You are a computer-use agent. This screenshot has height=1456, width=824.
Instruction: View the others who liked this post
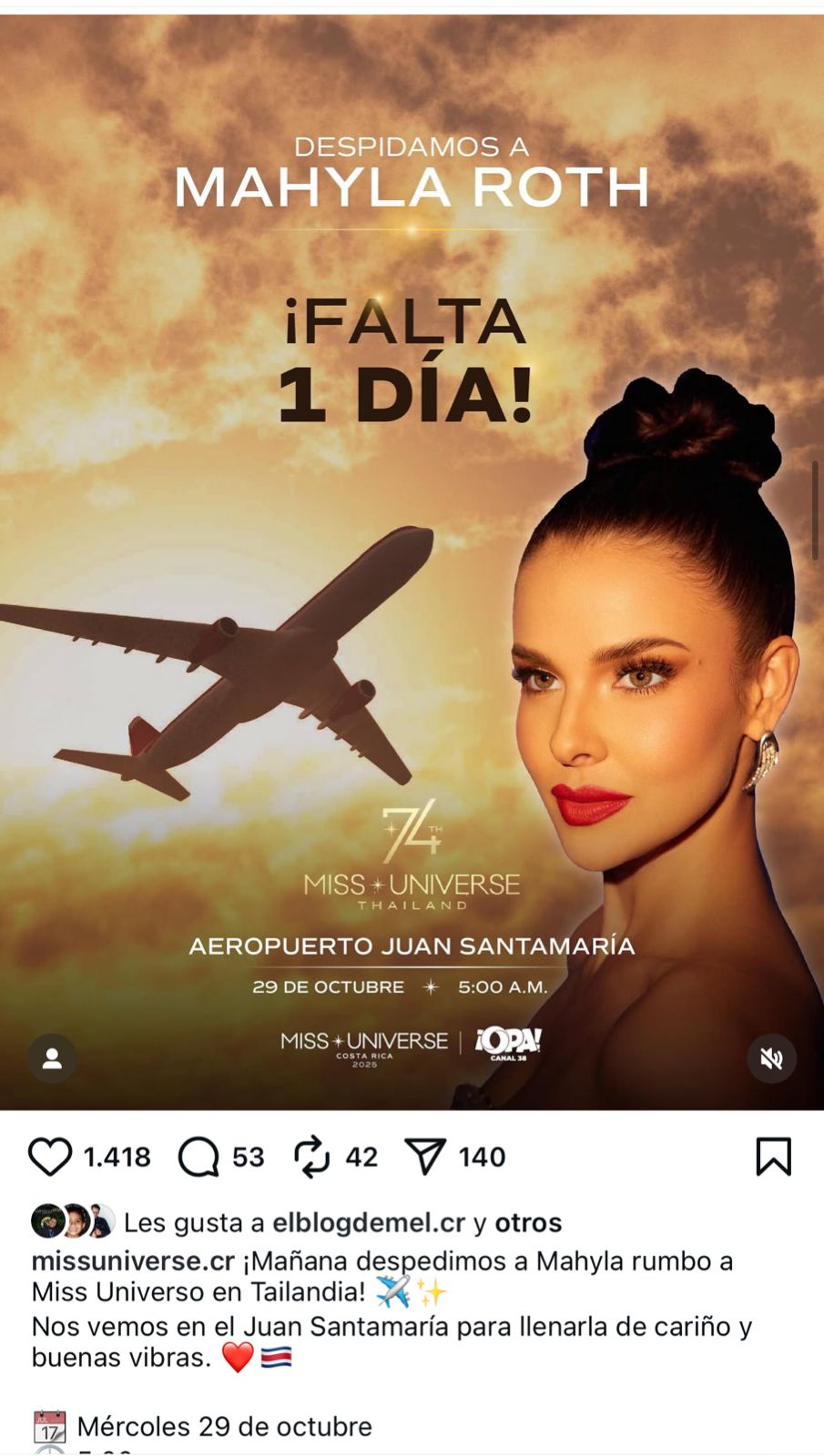tap(528, 1222)
